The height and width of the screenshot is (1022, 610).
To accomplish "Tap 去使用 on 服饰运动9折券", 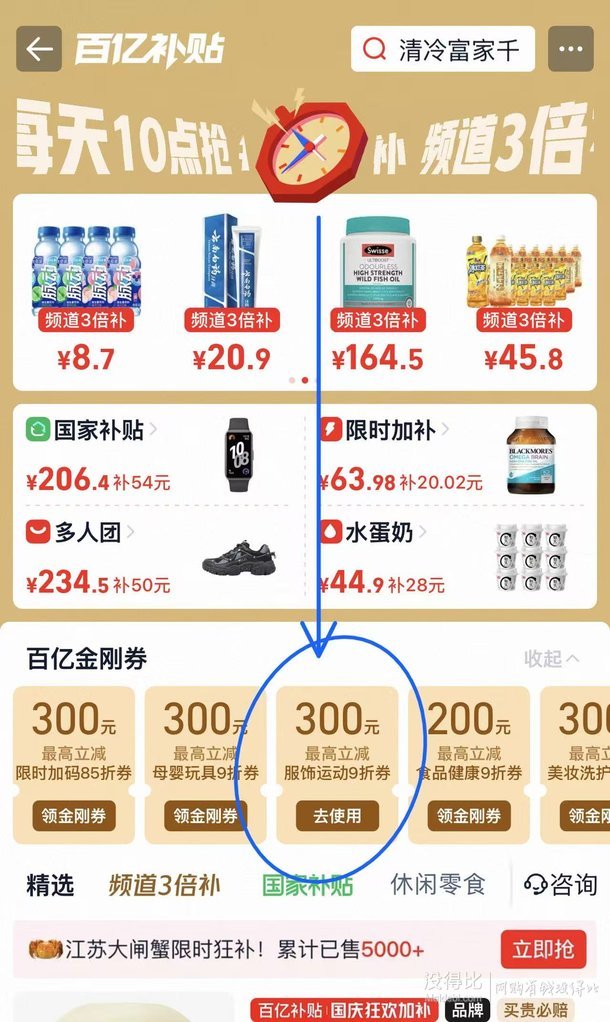I will pos(337,816).
